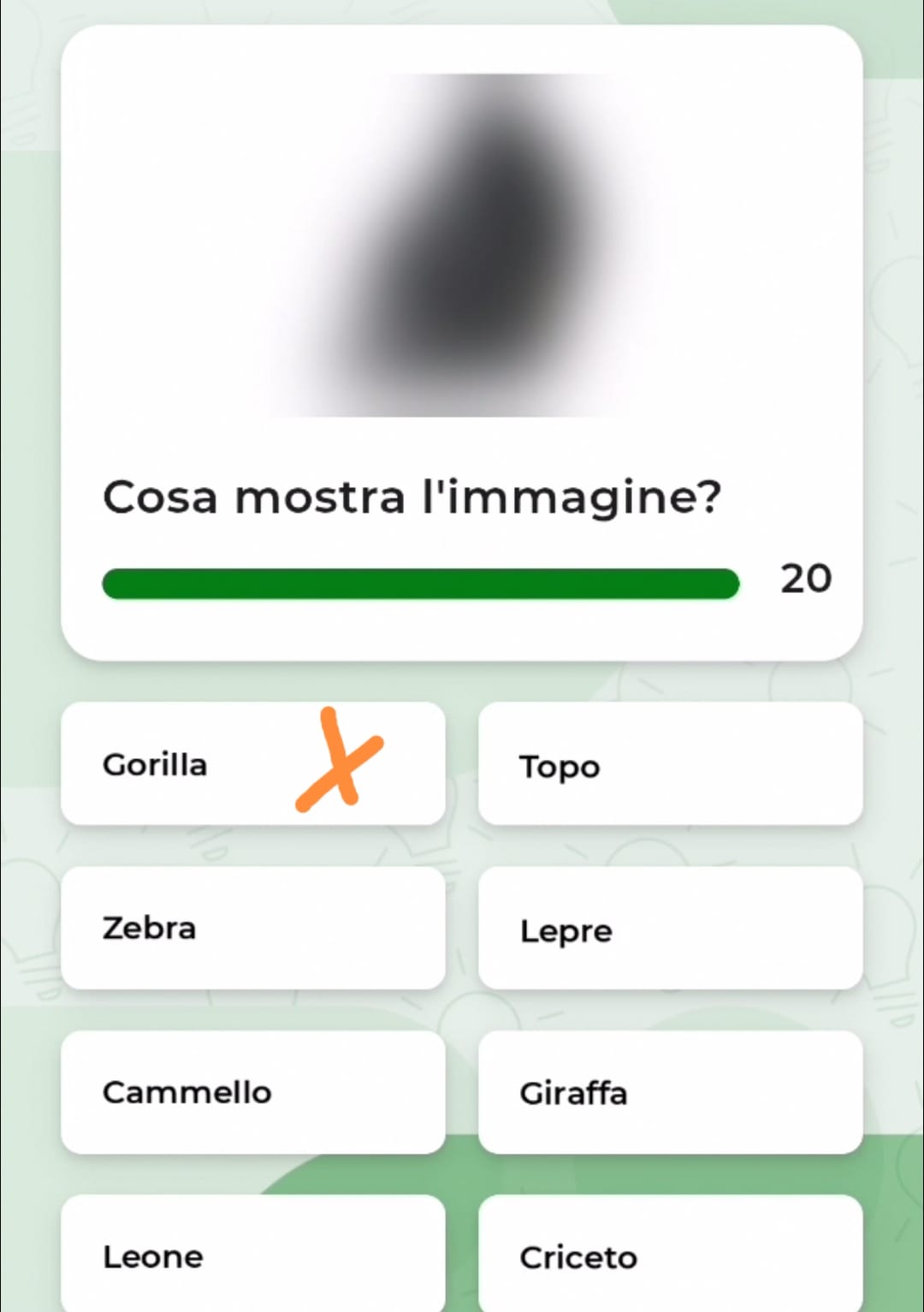This screenshot has height=1312, width=924.
Task: Choose the Leone option
Action: click(x=252, y=1255)
